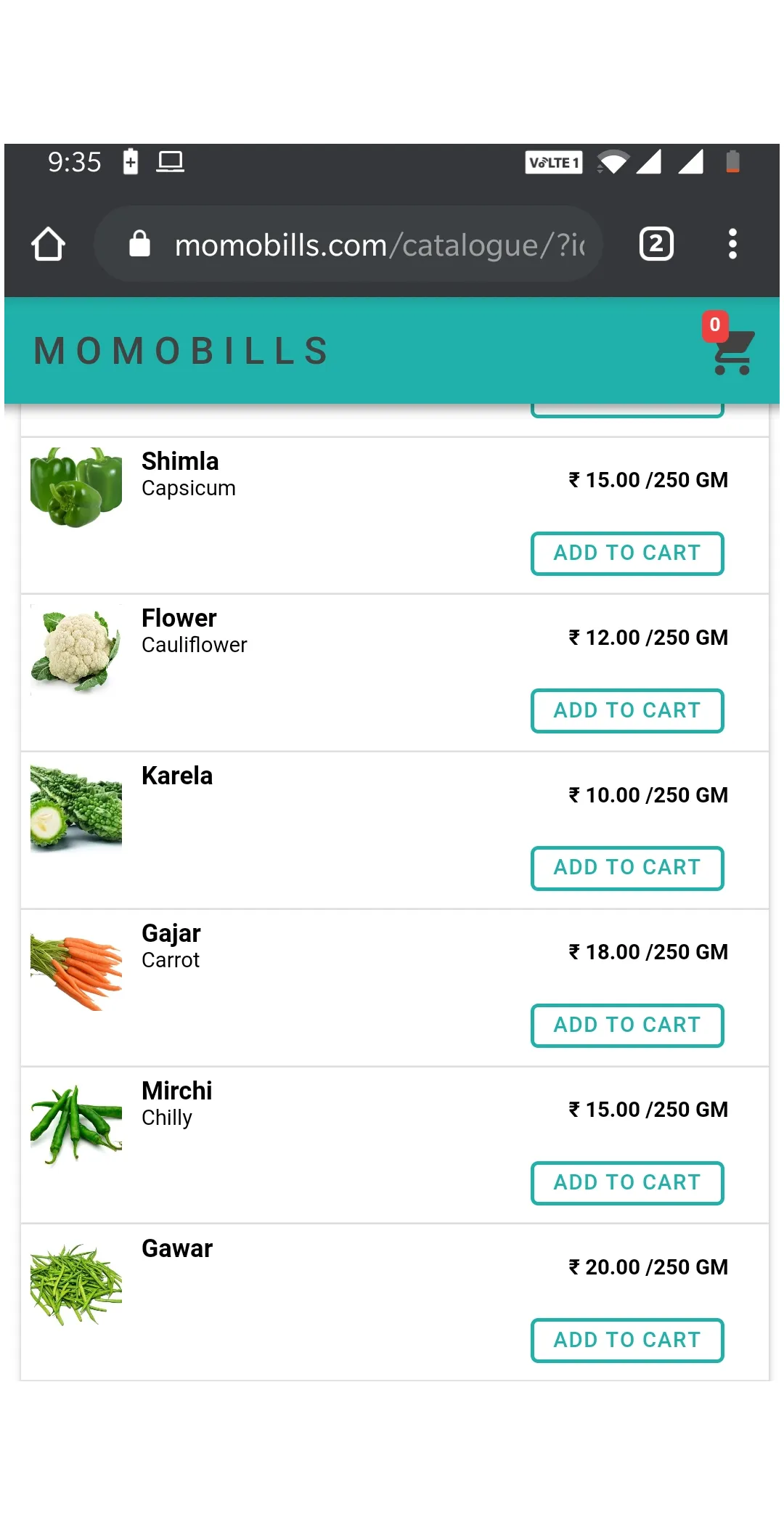The width and height of the screenshot is (784, 1525).
Task: Select the Shimla capsicum thumbnail
Action: pos(75,487)
